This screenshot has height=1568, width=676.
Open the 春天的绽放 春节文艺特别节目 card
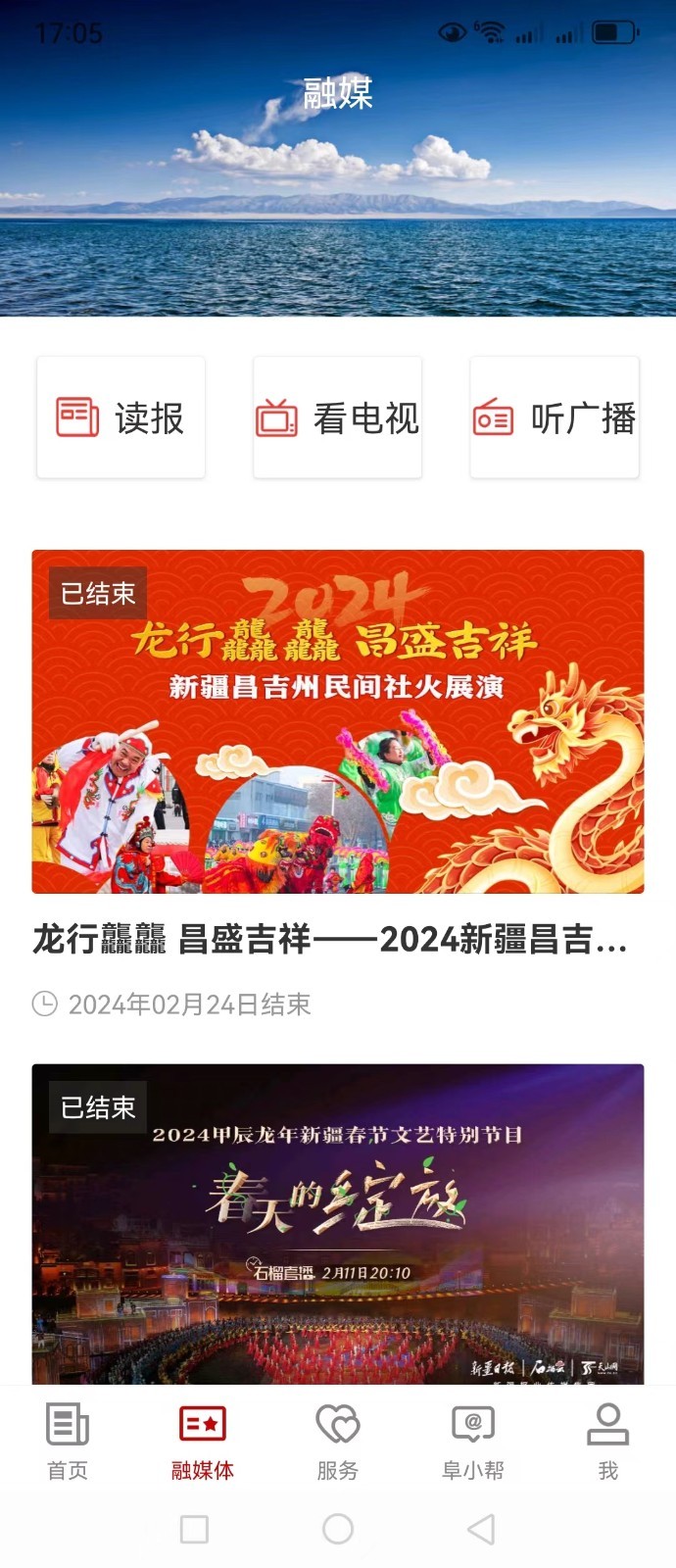(337, 1223)
